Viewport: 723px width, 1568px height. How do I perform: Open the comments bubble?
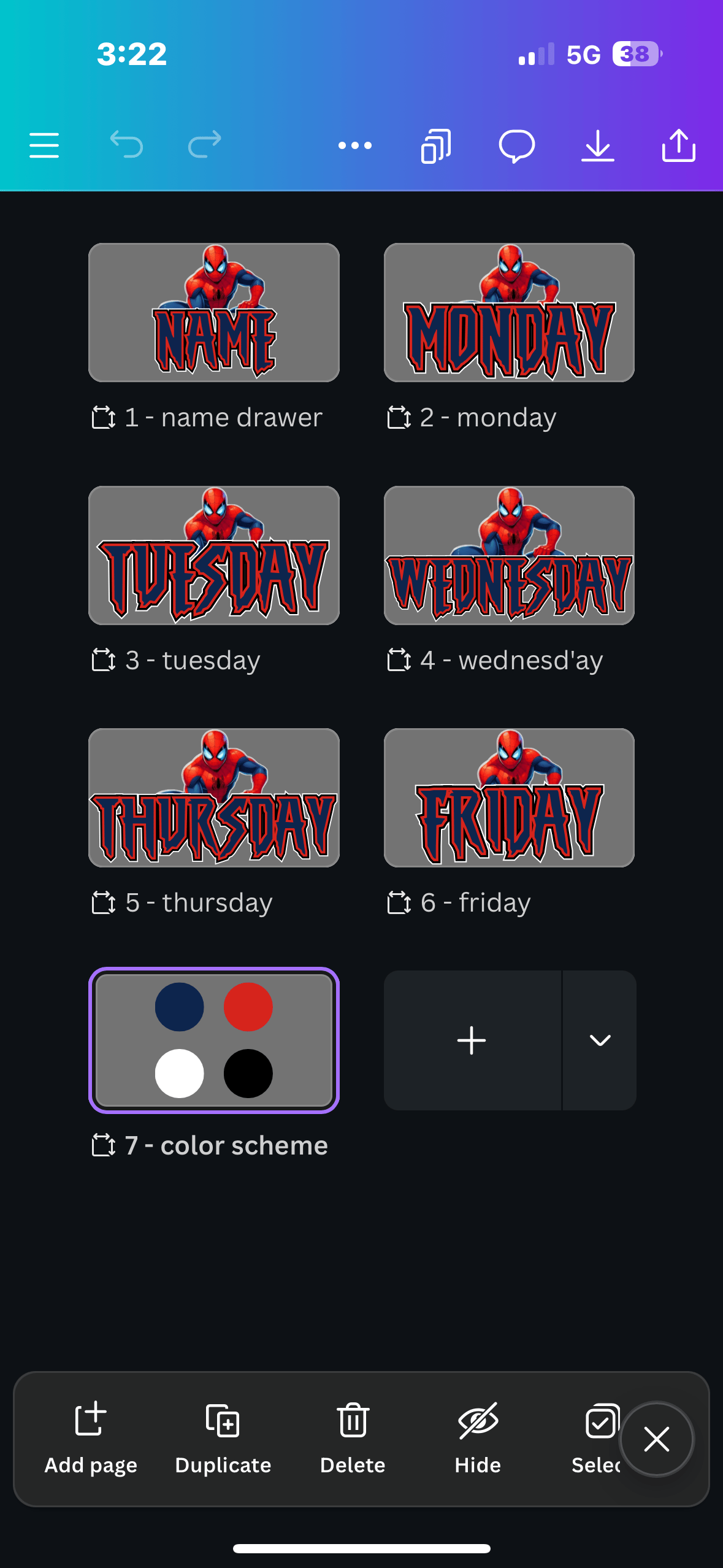tap(516, 146)
